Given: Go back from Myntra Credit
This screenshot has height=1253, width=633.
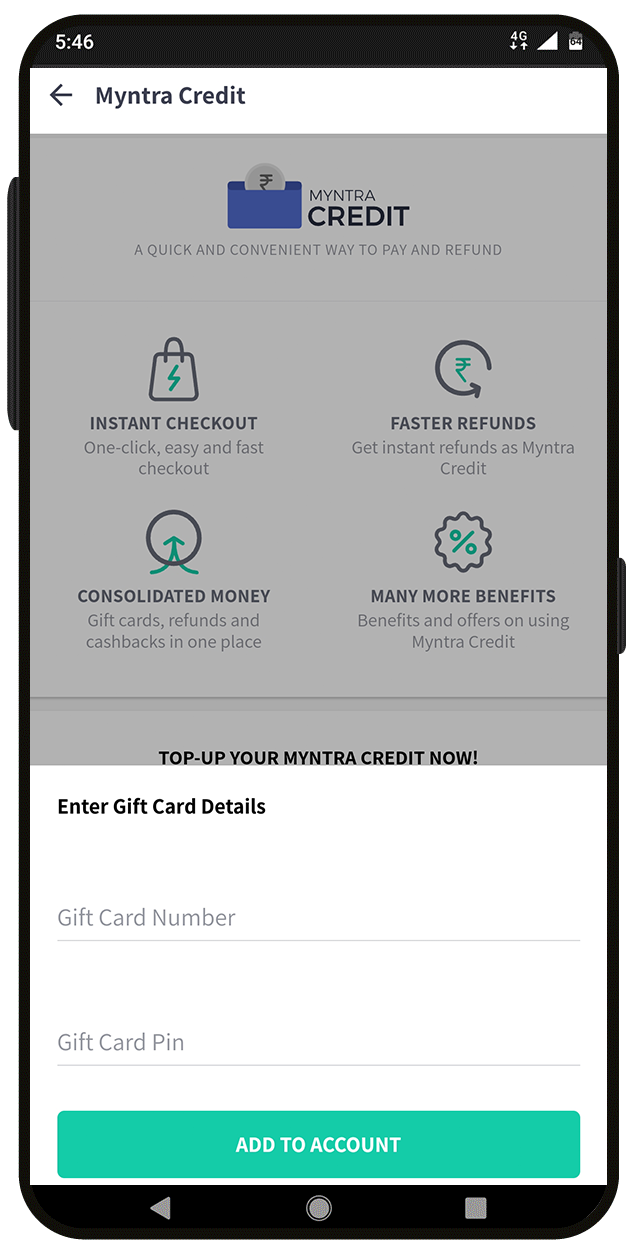Looking at the screenshot, I should (61, 96).
